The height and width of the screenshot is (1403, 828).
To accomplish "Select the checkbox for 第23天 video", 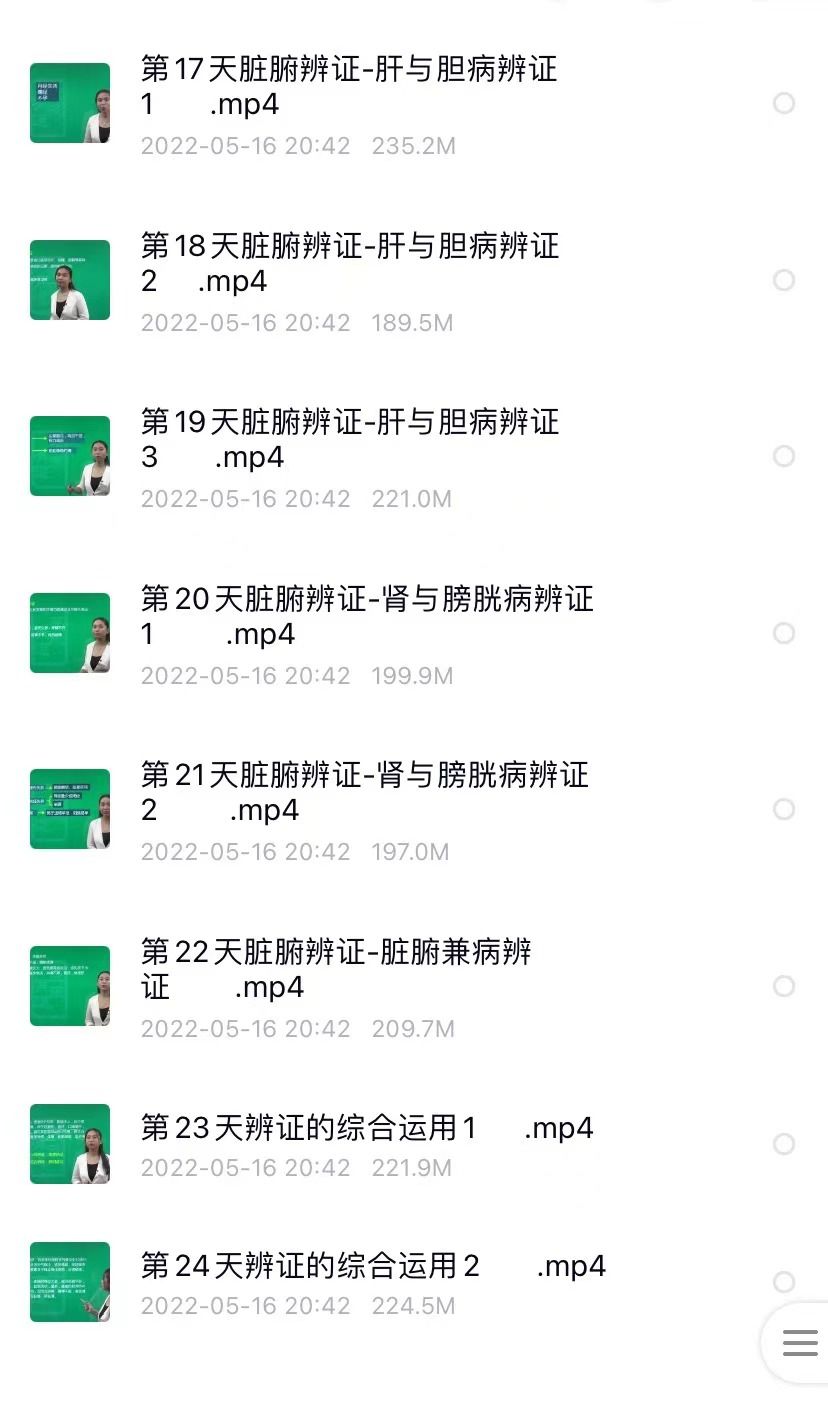I will (783, 1144).
